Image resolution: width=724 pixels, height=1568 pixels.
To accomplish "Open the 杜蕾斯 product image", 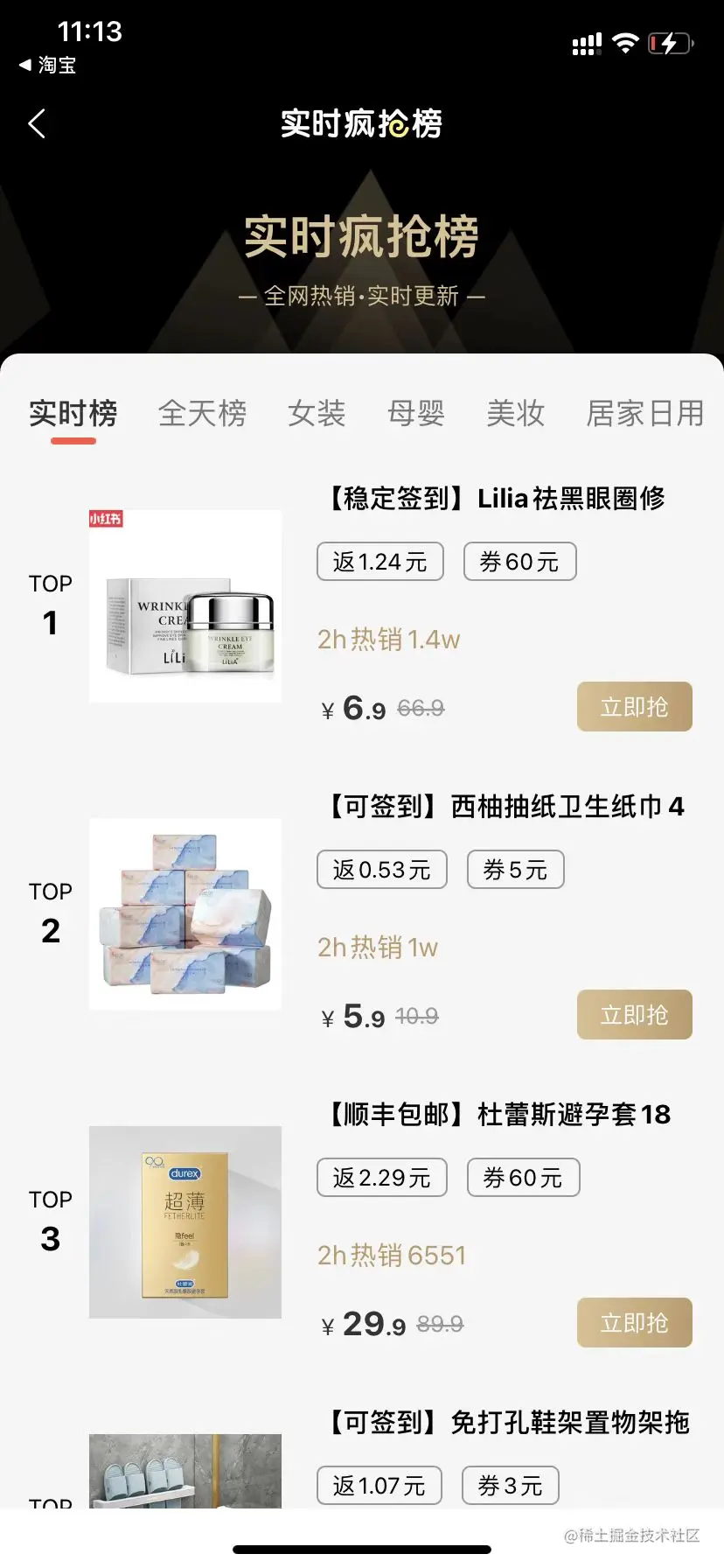I will click(x=185, y=1221).
